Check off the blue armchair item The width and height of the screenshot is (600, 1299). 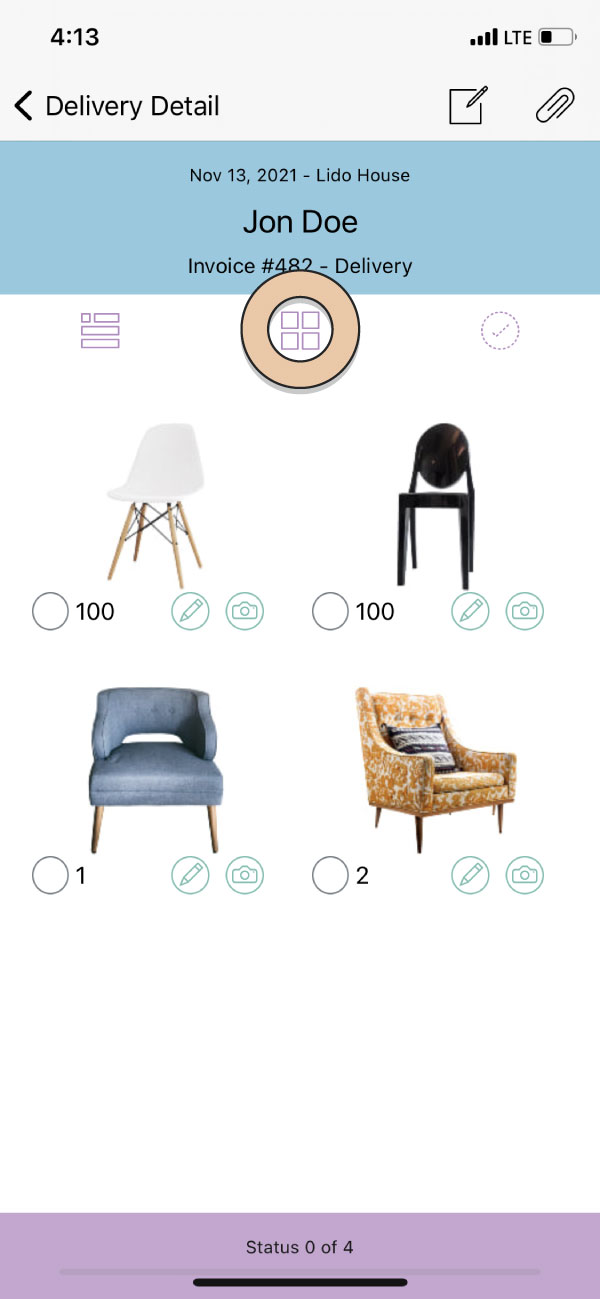(x=50, y=876)
